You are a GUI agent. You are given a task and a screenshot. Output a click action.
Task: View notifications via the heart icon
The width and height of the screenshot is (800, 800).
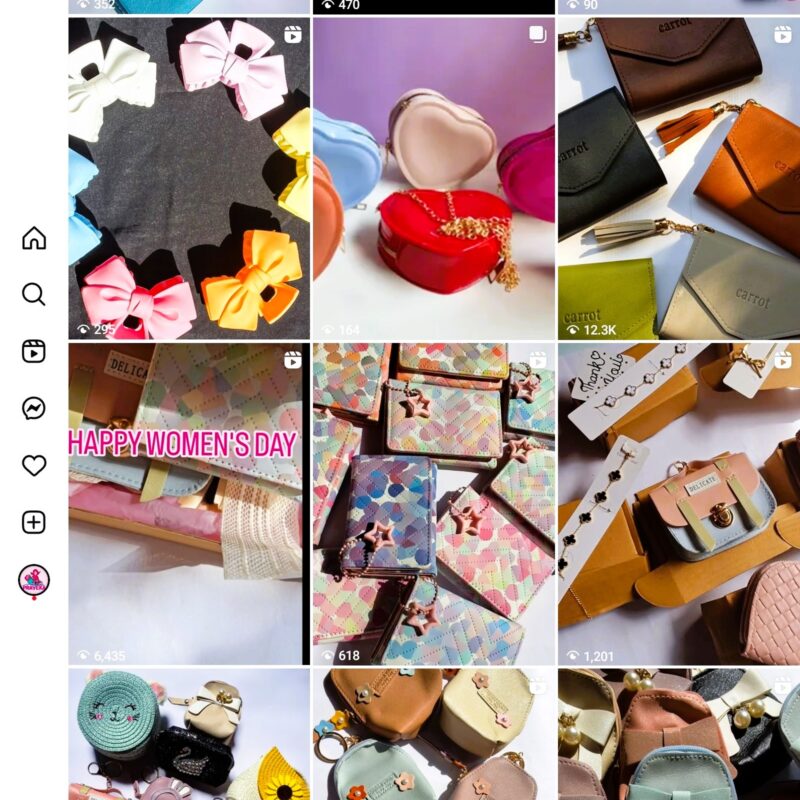click(34, 465)
